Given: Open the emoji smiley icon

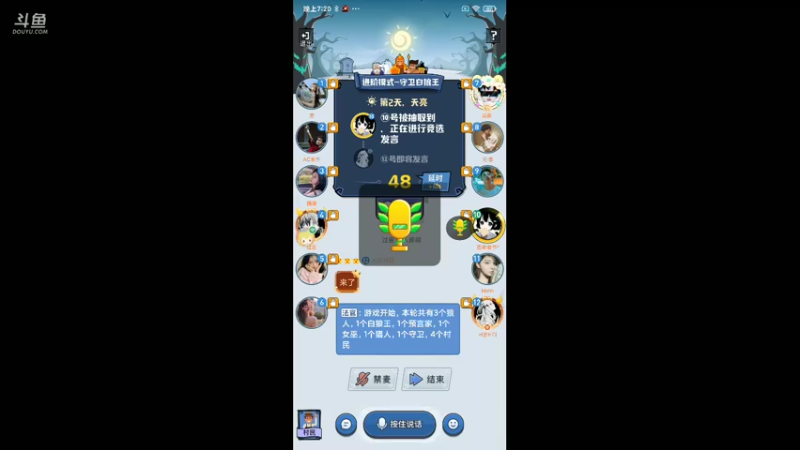Looking at the screenshot, I should pyautogui.click(x=453, y=424).
